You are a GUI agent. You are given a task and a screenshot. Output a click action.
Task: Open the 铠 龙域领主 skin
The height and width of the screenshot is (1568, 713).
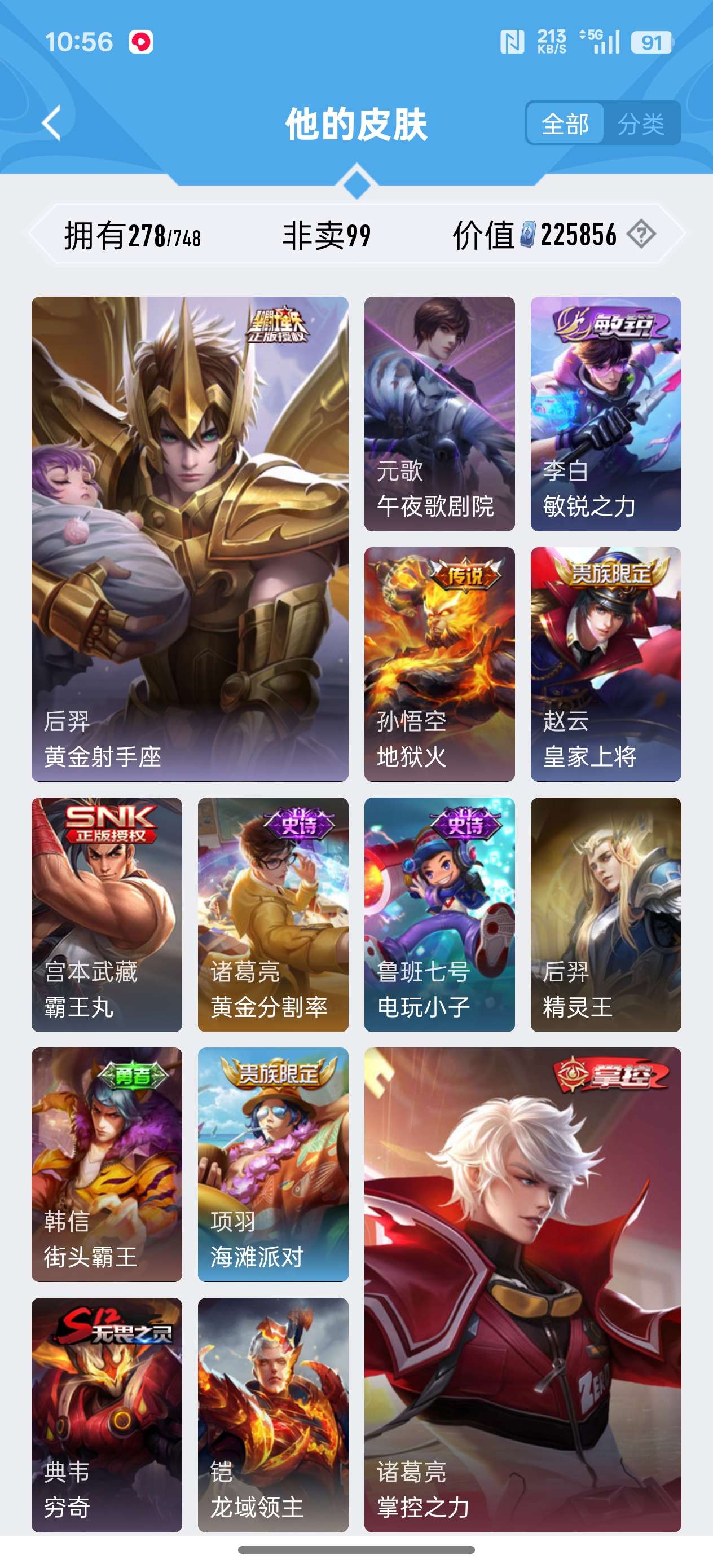click(x=273, y=1415)
